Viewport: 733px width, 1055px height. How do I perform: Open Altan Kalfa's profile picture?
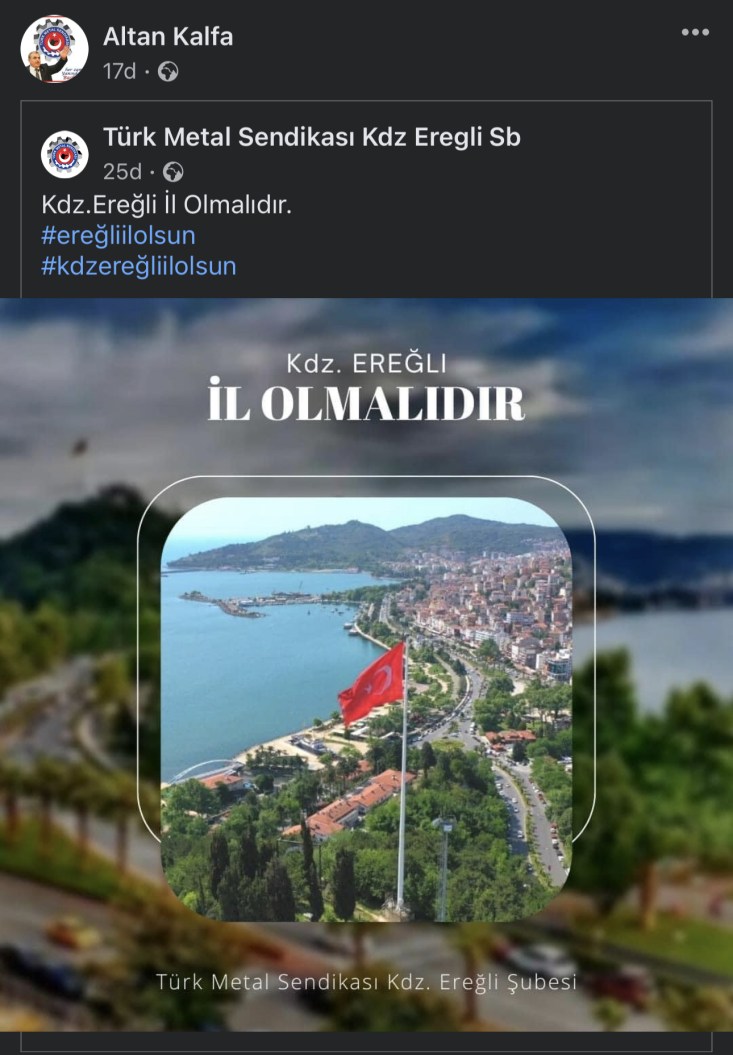pos(54,49)
